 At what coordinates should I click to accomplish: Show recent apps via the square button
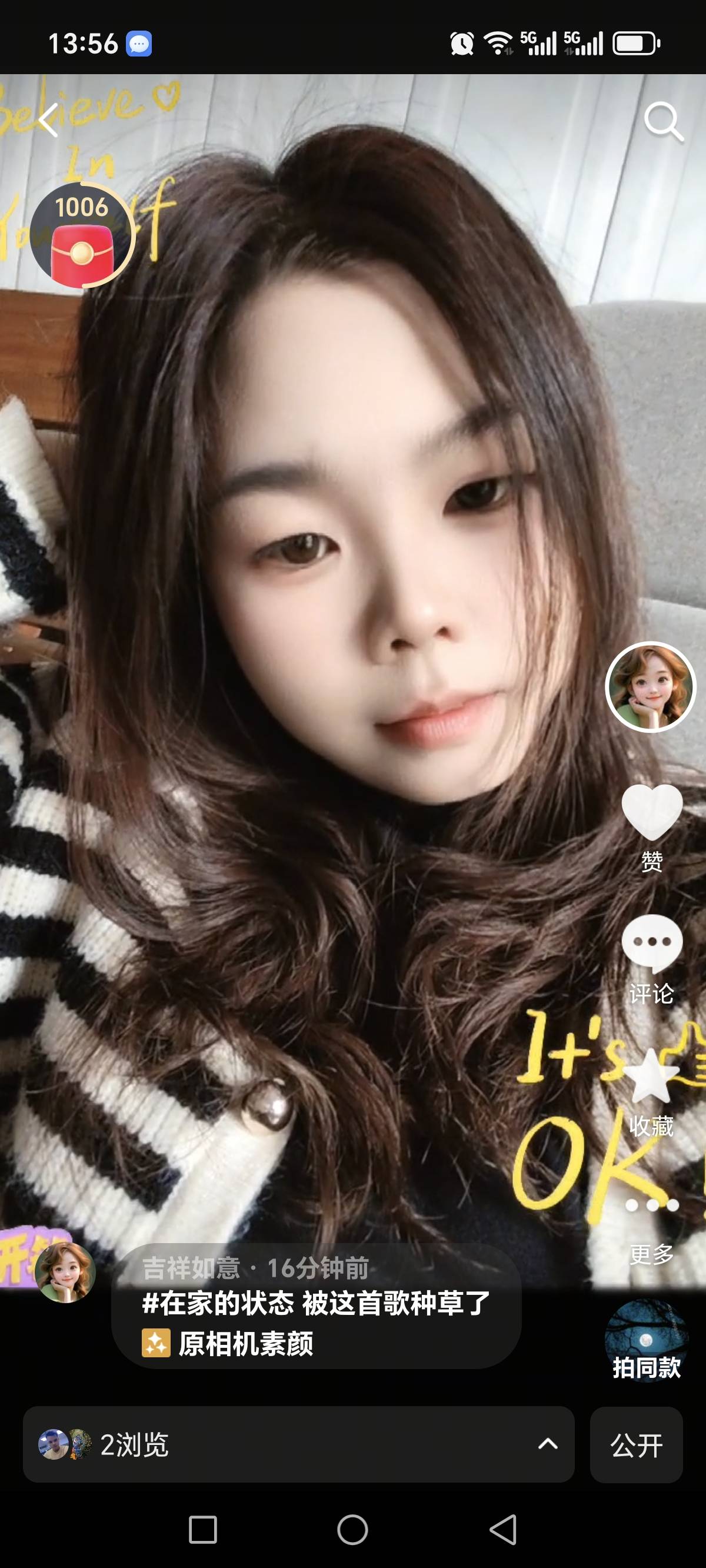[x=202, y=1530]
